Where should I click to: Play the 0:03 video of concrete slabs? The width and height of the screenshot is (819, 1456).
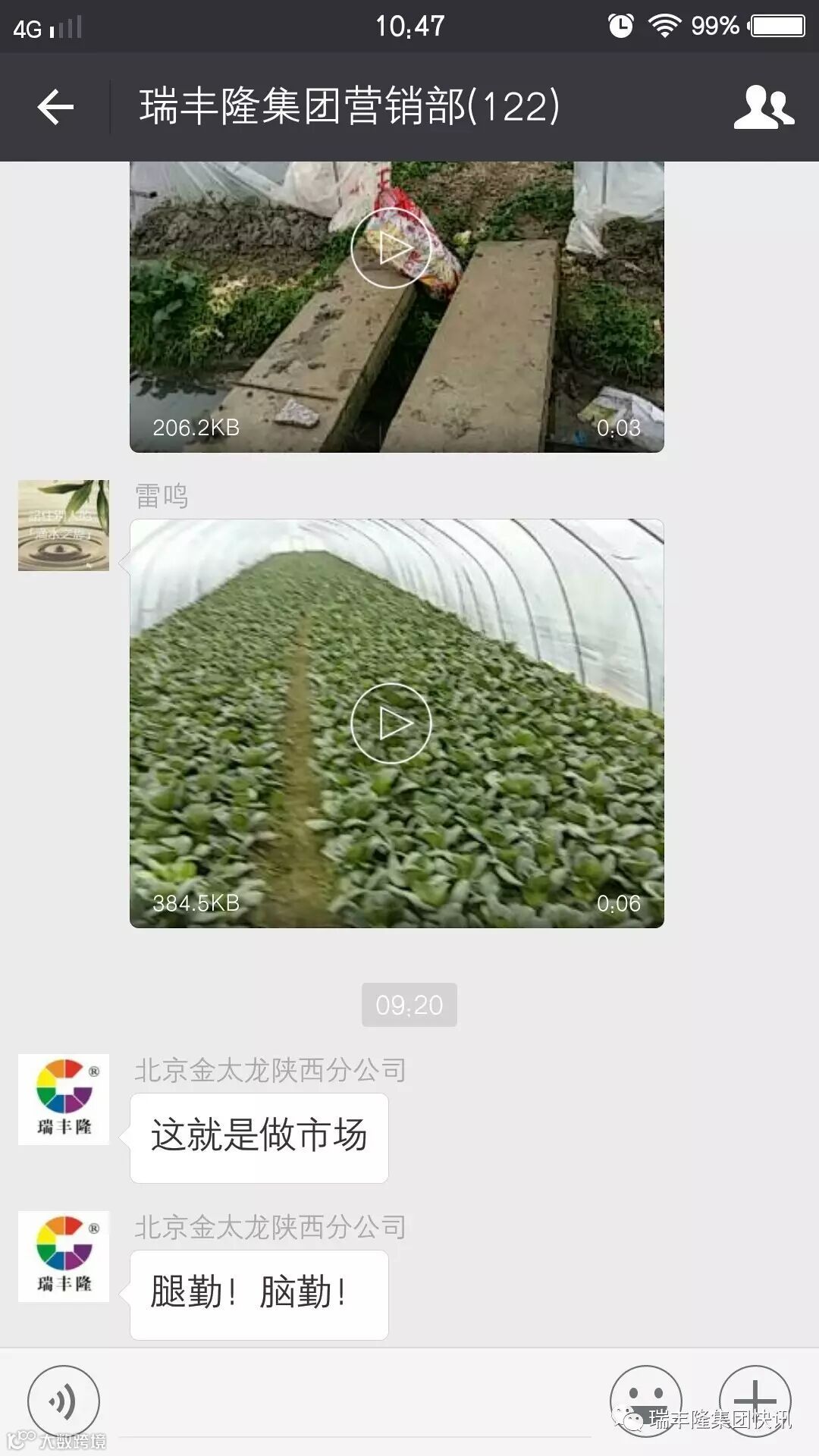coord(391,248)
